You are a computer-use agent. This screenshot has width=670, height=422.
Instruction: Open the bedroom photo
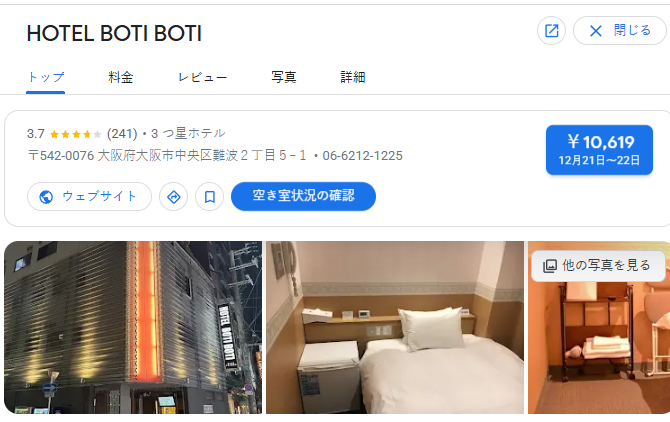coord(395,327)
